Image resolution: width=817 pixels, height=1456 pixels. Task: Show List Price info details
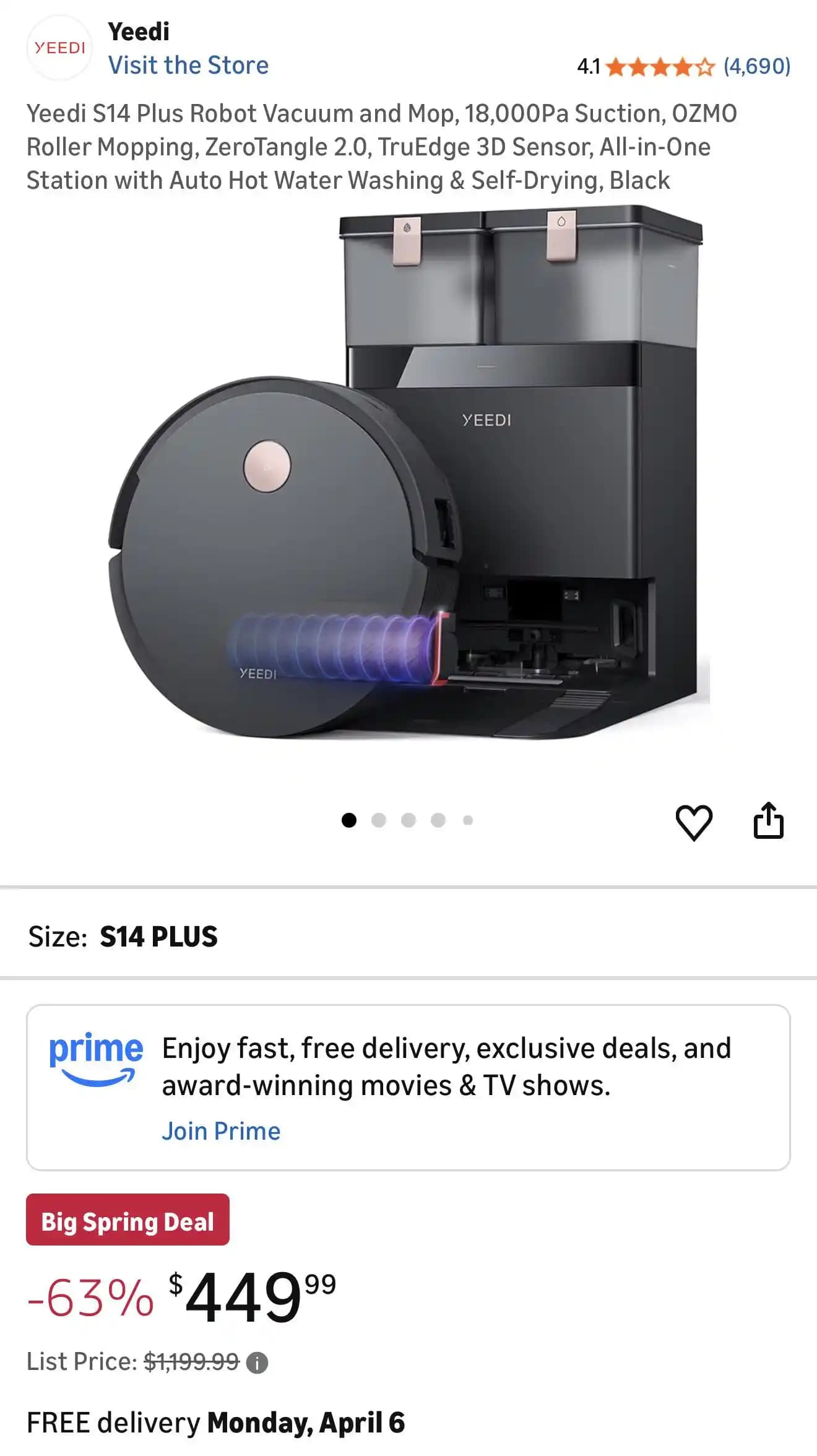[257, 1362]
